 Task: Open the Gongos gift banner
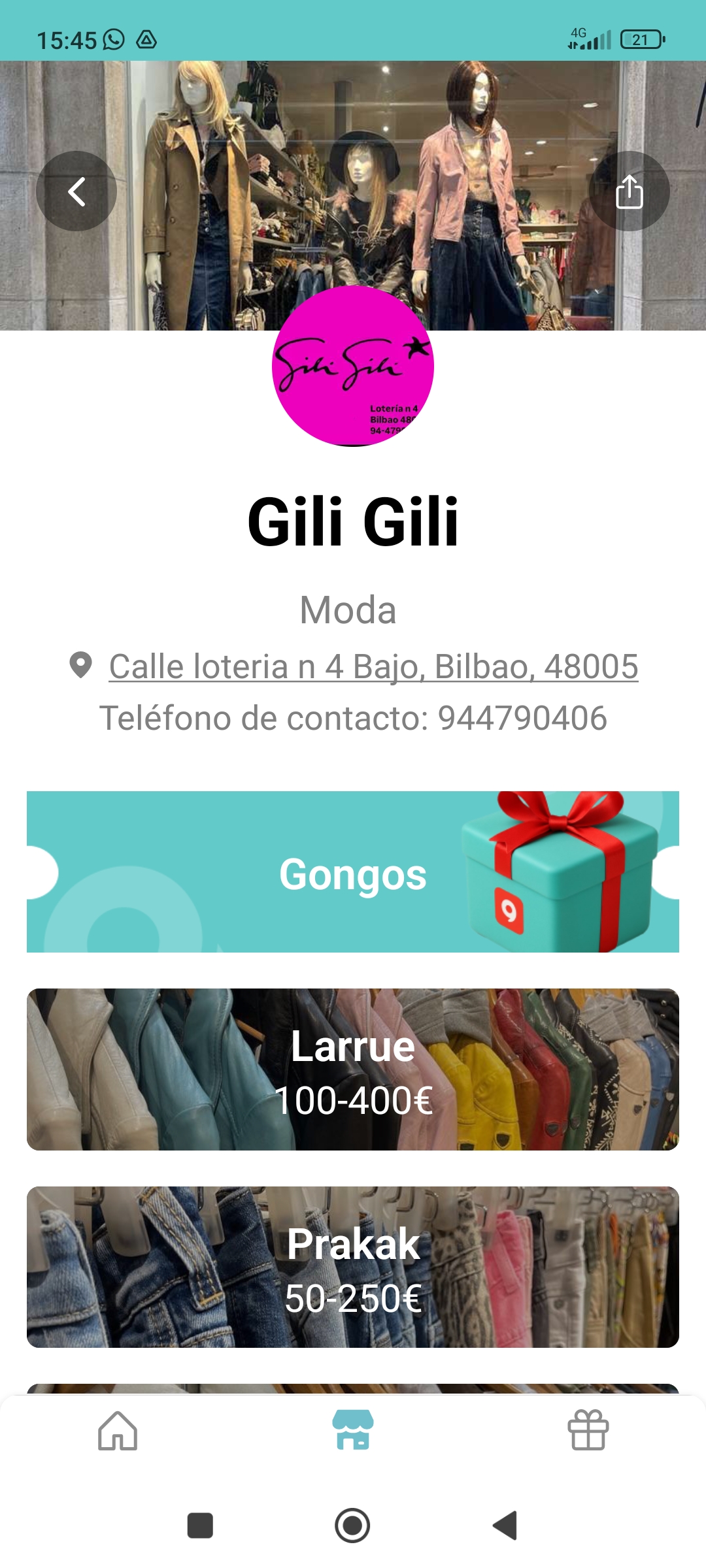pos(353,872)
